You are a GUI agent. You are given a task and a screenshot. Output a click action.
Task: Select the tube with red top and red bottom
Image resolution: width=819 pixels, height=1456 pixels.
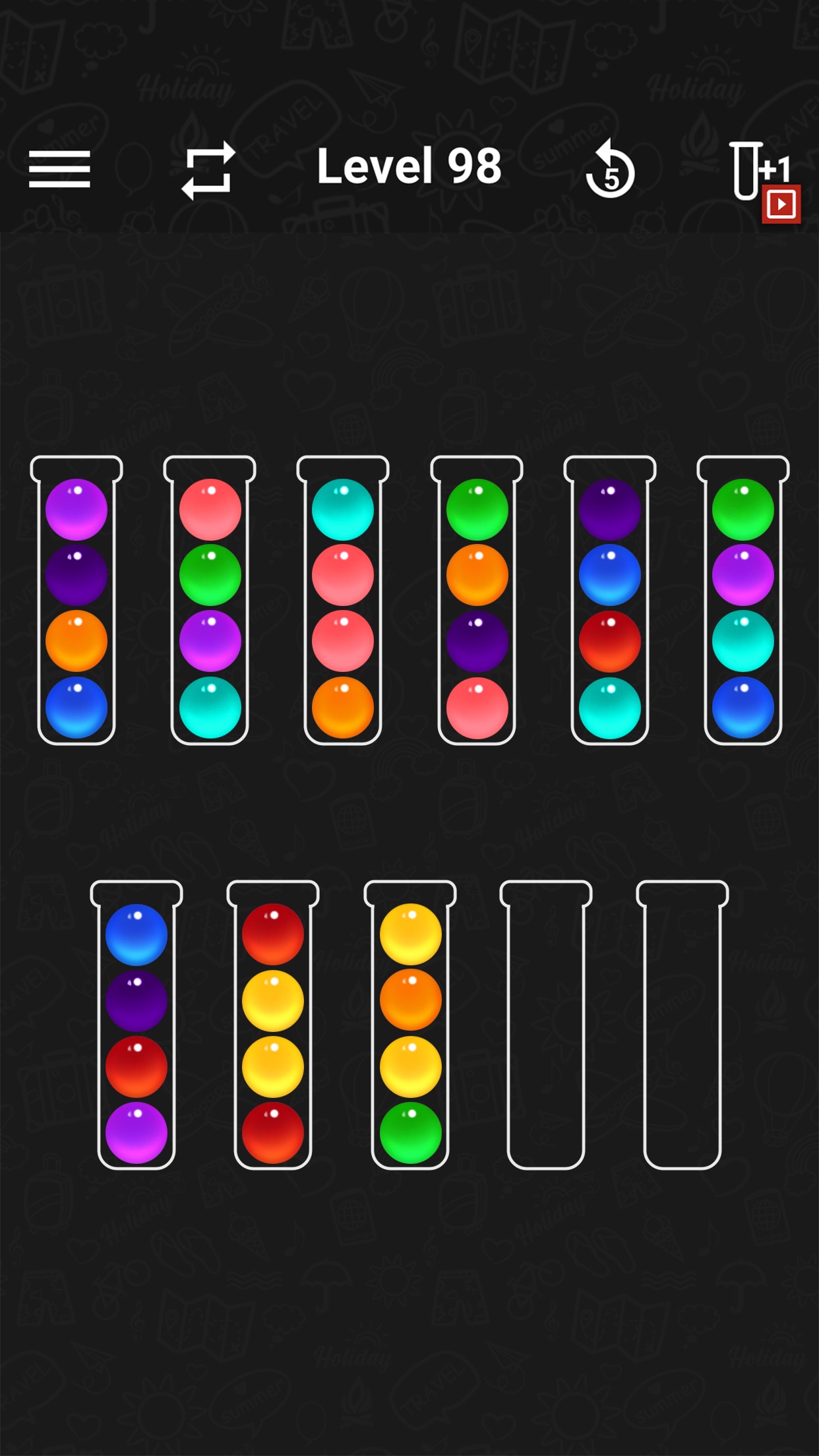[x=273, y=1025]
